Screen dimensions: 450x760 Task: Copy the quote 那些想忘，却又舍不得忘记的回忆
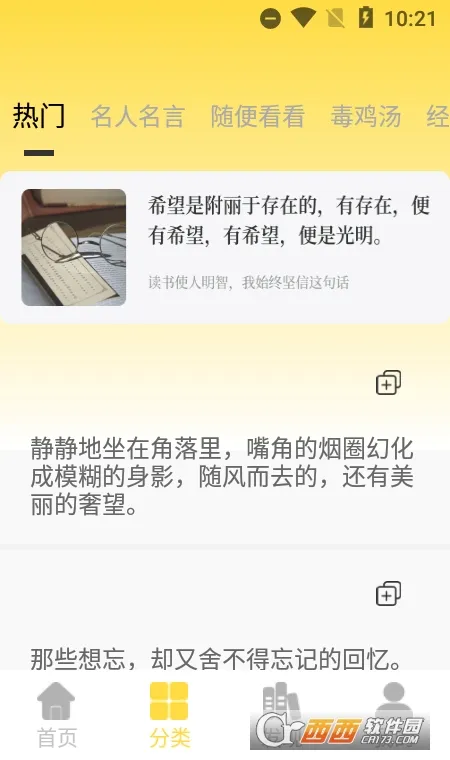coord(388,594)
